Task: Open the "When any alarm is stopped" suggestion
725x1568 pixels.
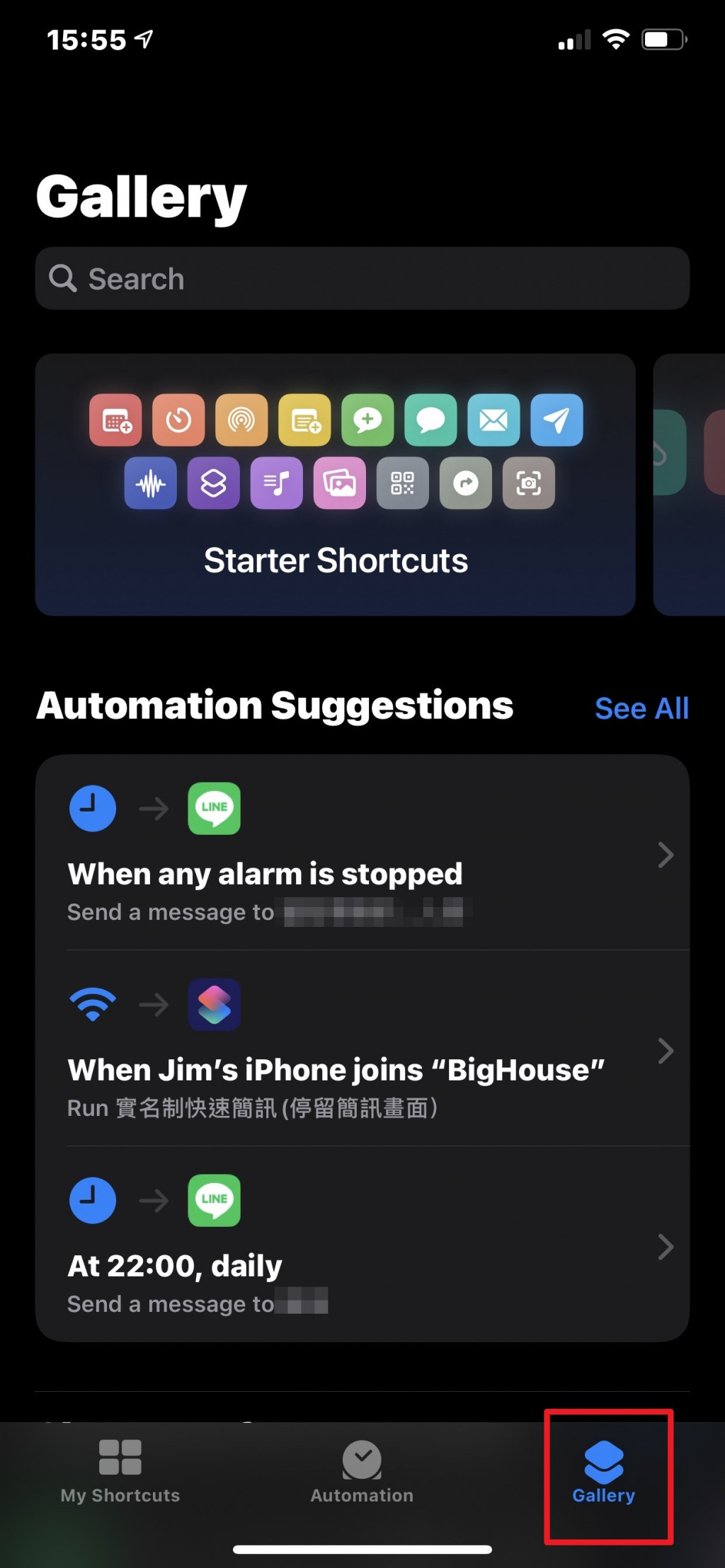Action: coord(362,853)
